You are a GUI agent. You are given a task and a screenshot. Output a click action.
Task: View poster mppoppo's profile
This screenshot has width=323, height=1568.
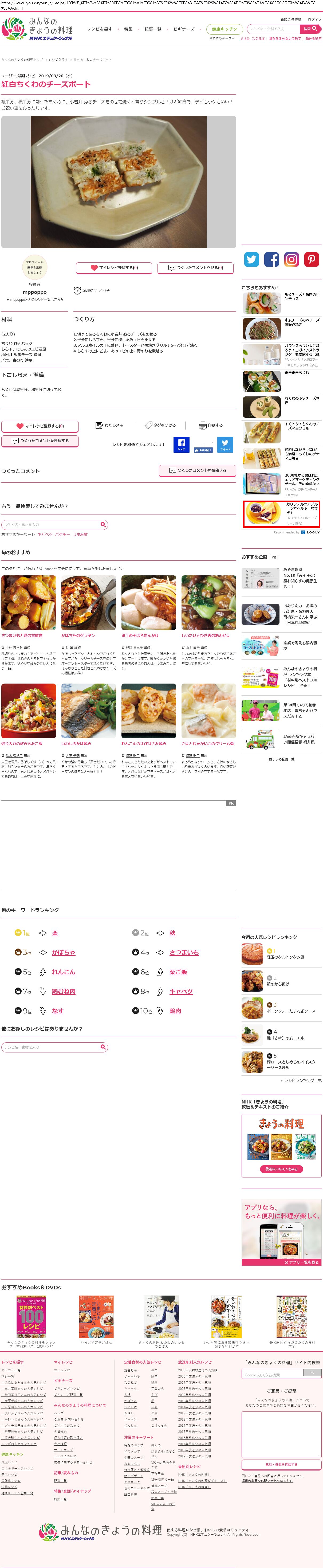pos(35,292)
